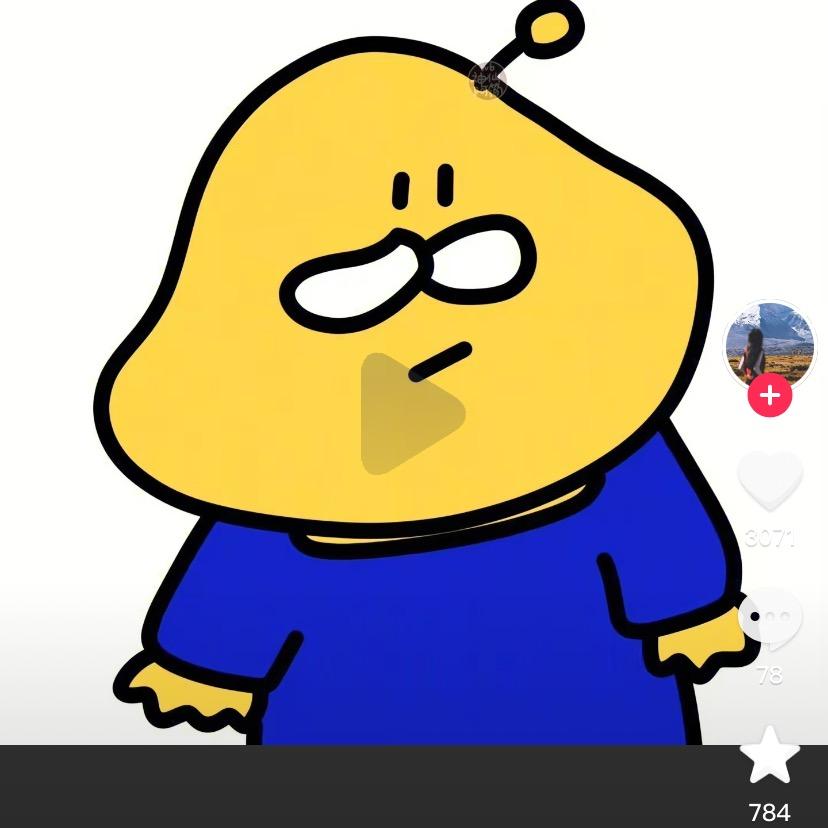
Task: Resume the paused video
Action: (x=411, y=412)
